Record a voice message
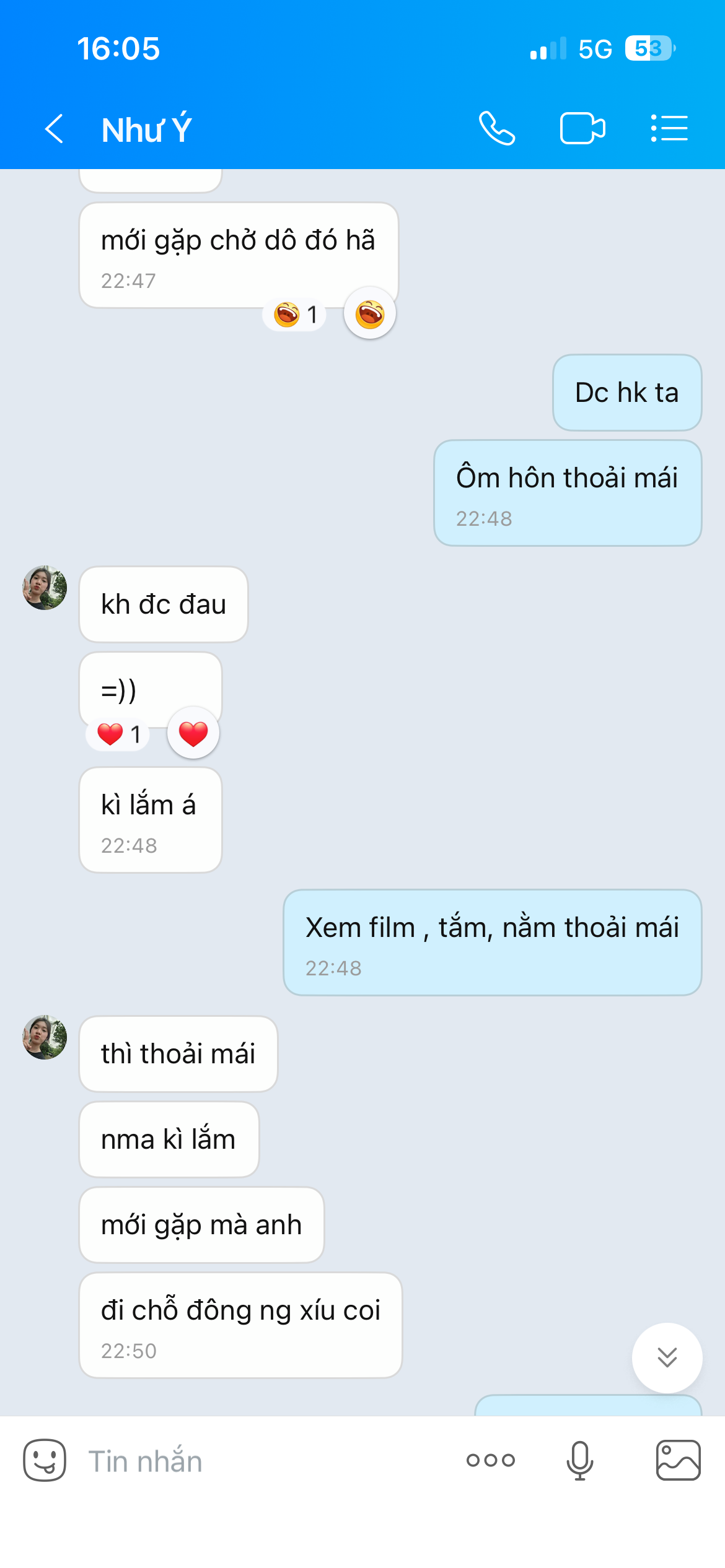725x1568 pixels. [x=580, y=1460]
